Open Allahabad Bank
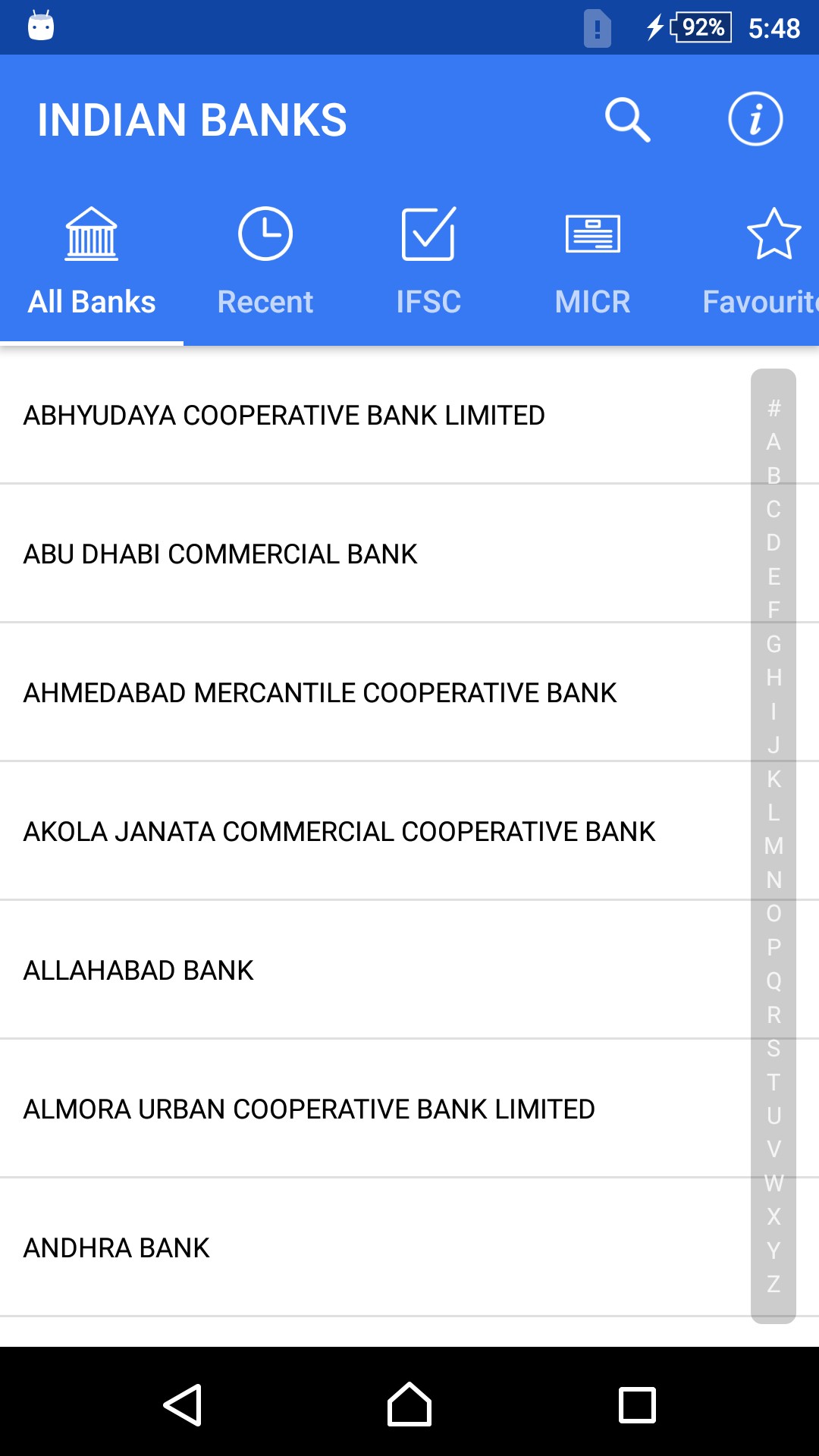The height and width of the screenshot is (1456, 819). [x=139, y=971]
